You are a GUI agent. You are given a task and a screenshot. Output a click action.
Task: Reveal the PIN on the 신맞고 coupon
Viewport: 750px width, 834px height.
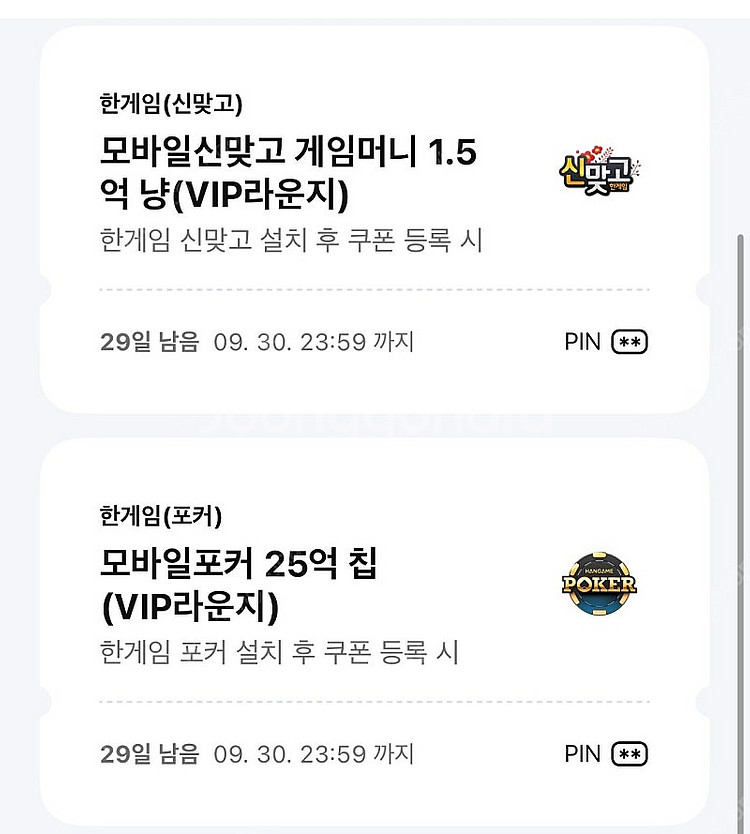coord(630,342)
